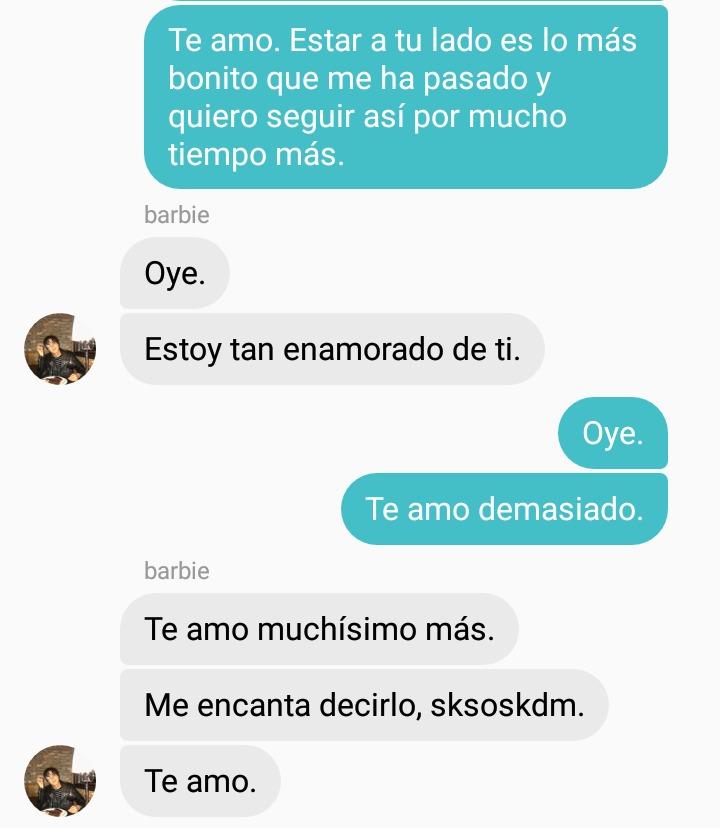
Task: Tap barbie's profile photo next to "Te amo."
Action: (60, 780)
